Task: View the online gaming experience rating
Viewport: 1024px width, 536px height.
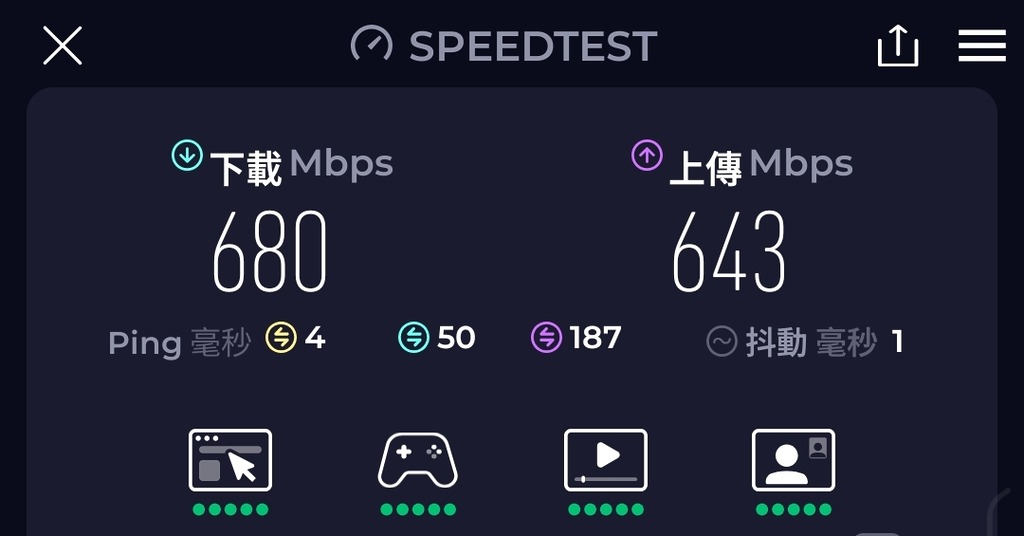Action: [417, 461]
